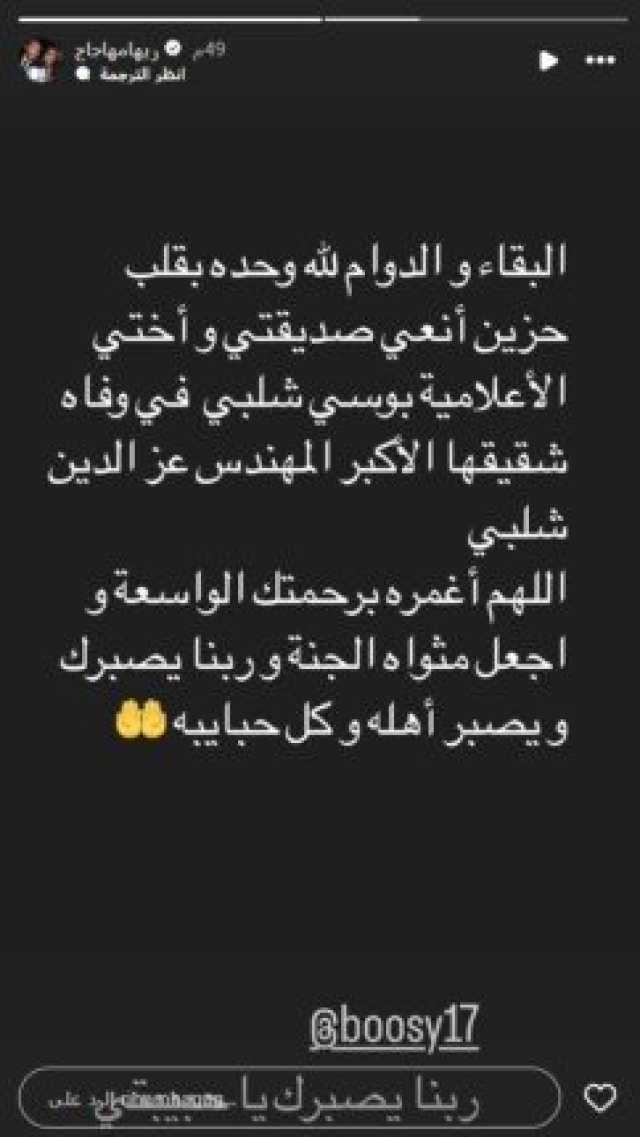Like this story with the heart

[601, 1101]
